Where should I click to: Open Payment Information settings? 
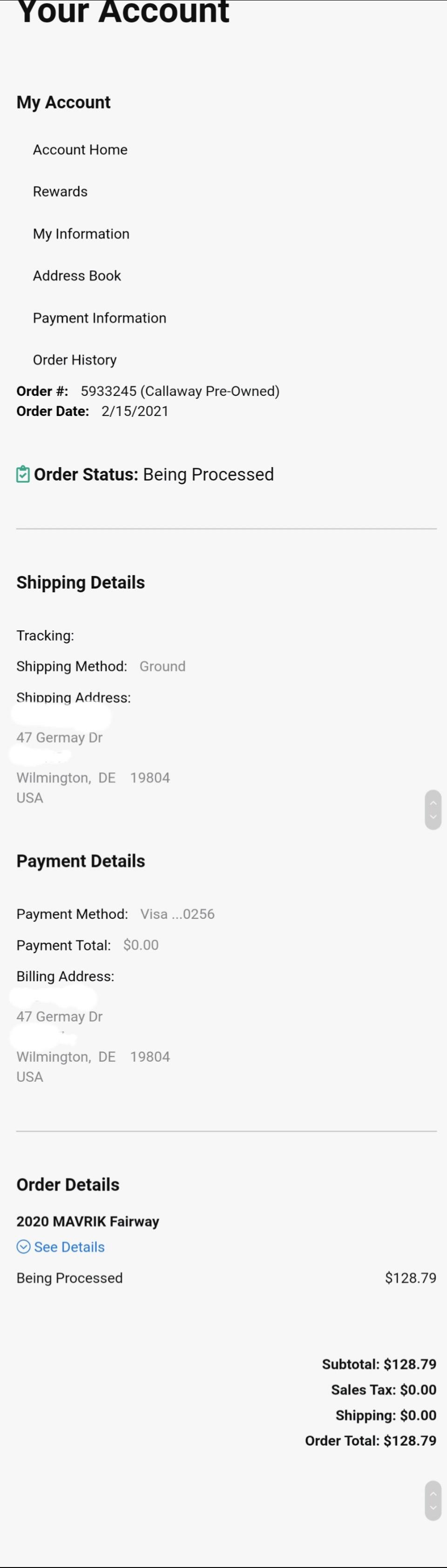click(x=99, y=318)
